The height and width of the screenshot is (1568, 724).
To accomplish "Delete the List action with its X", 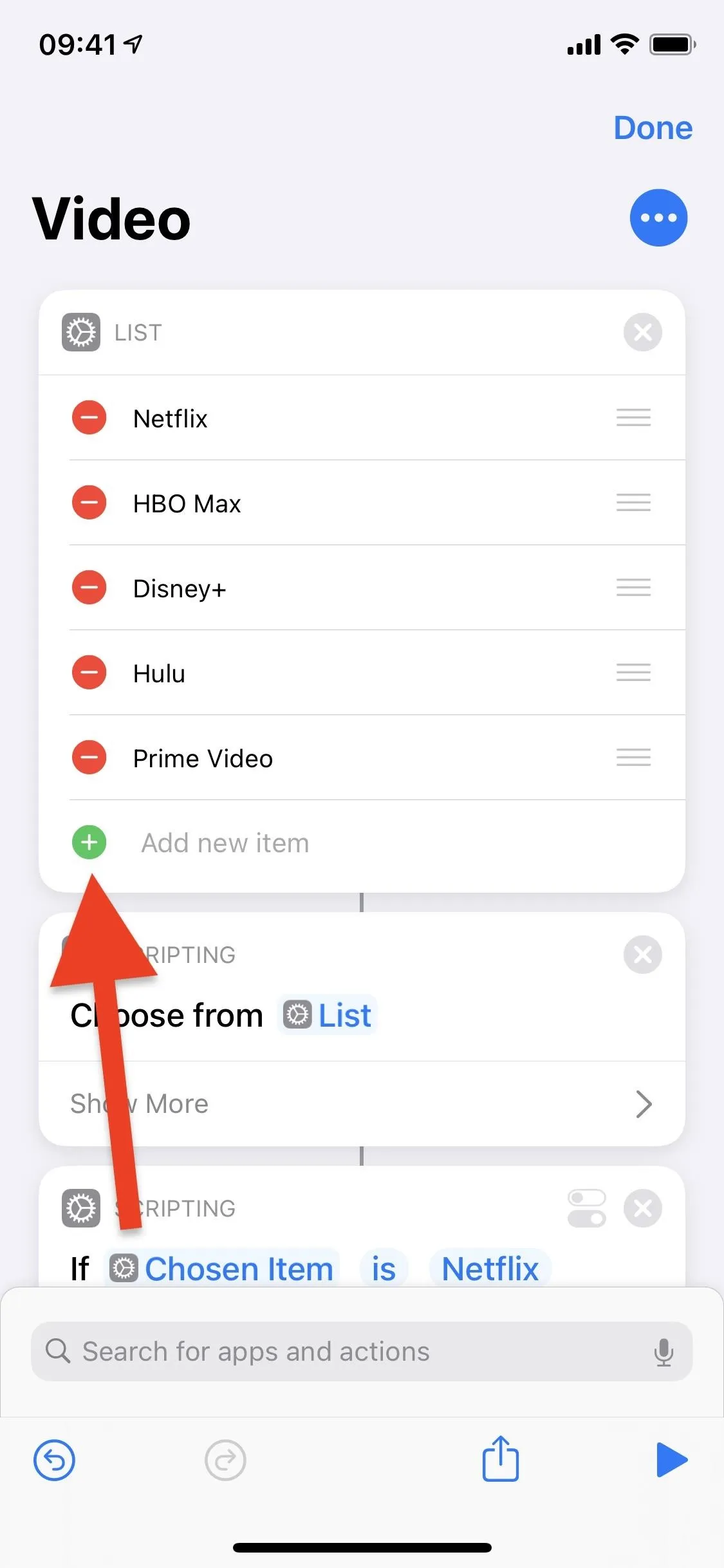I will 642,332.
